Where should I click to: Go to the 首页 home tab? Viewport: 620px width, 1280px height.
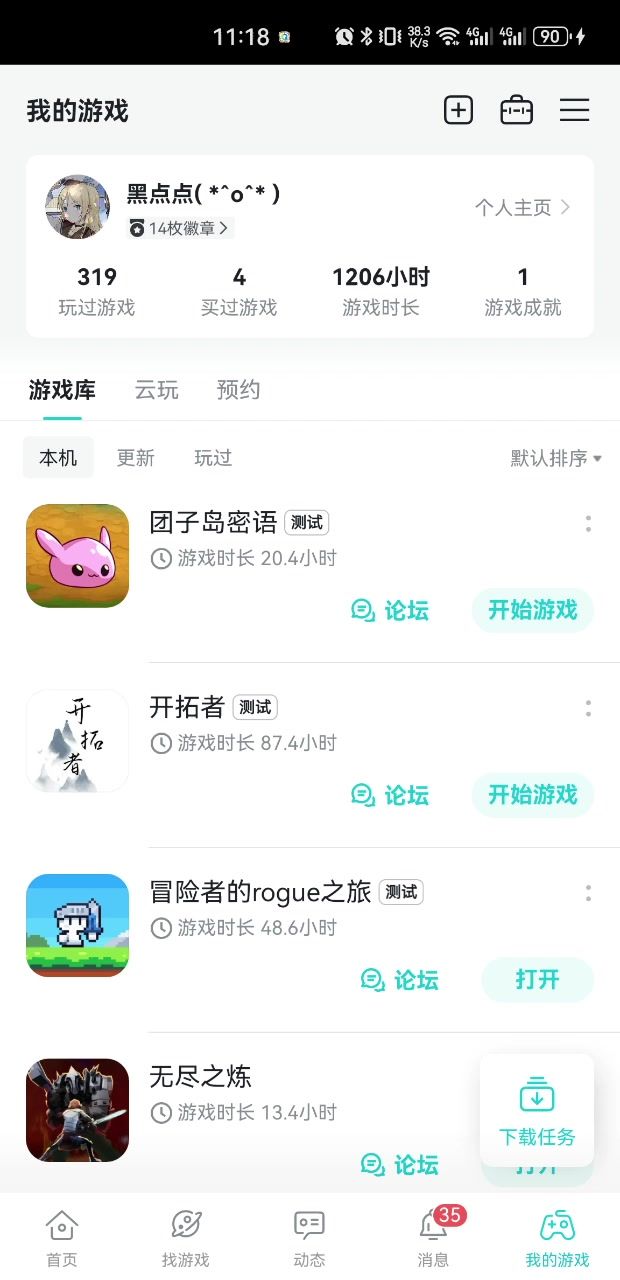(62, 1238)
